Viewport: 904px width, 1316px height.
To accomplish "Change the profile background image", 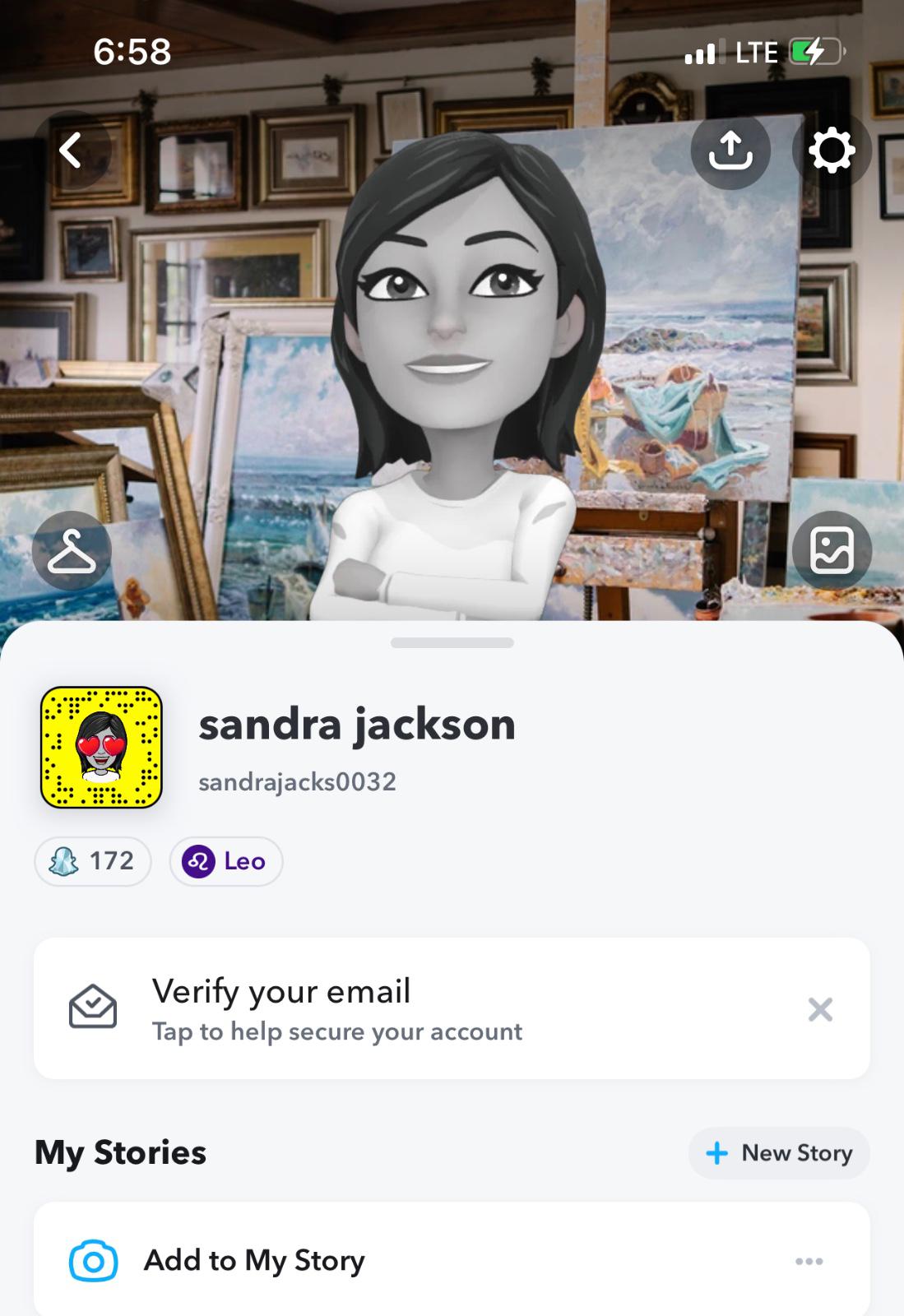I will pos(832,550).
